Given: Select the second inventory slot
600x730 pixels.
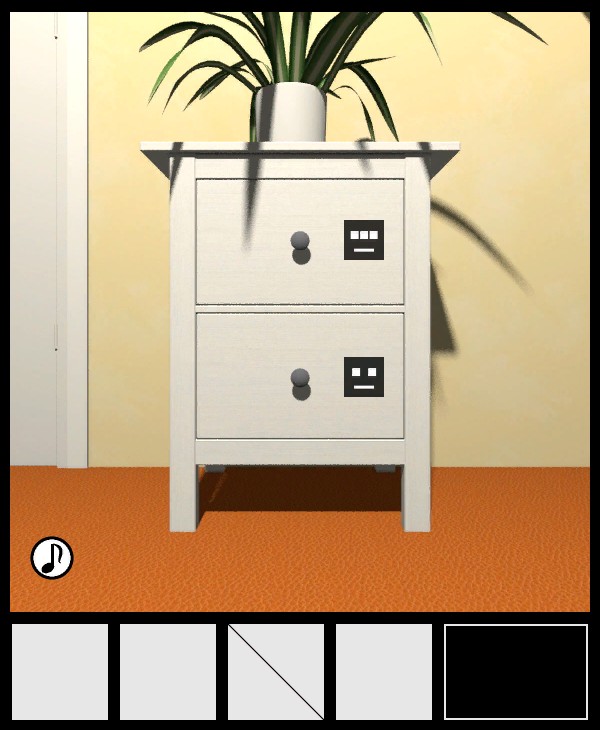Looking at the screenshot, I should [168, 672].
